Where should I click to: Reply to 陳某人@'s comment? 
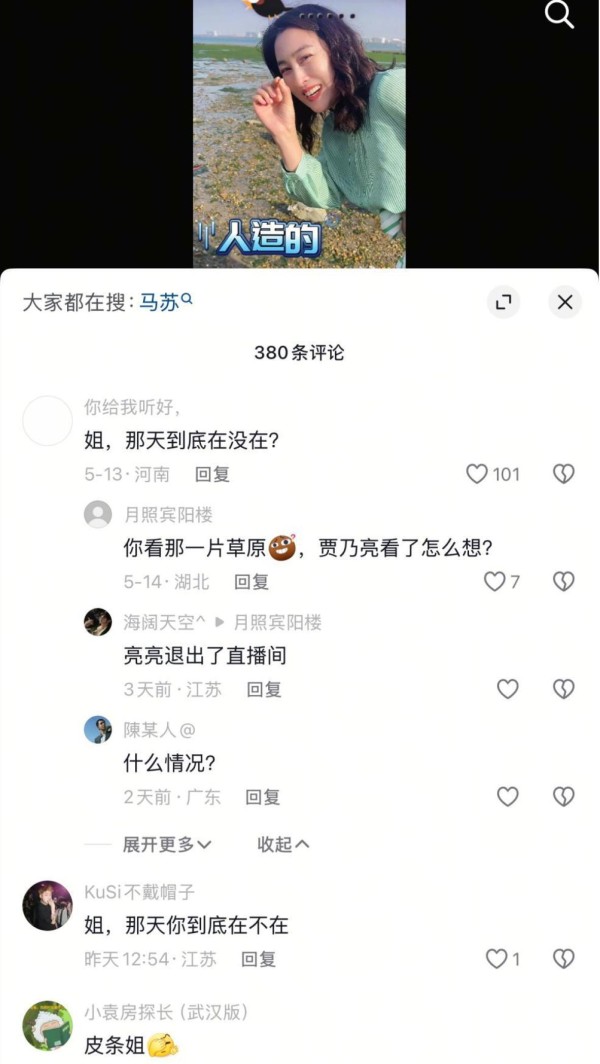point(263,797)
